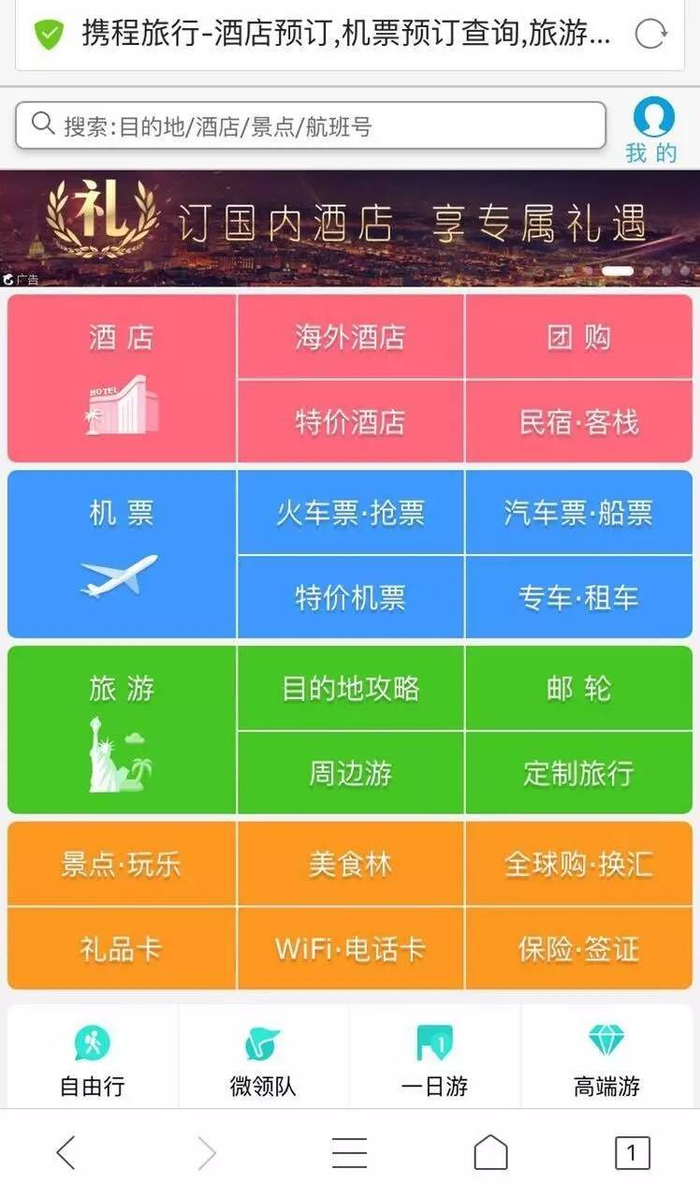
Task: Select 高端游
Action: 607,1059
